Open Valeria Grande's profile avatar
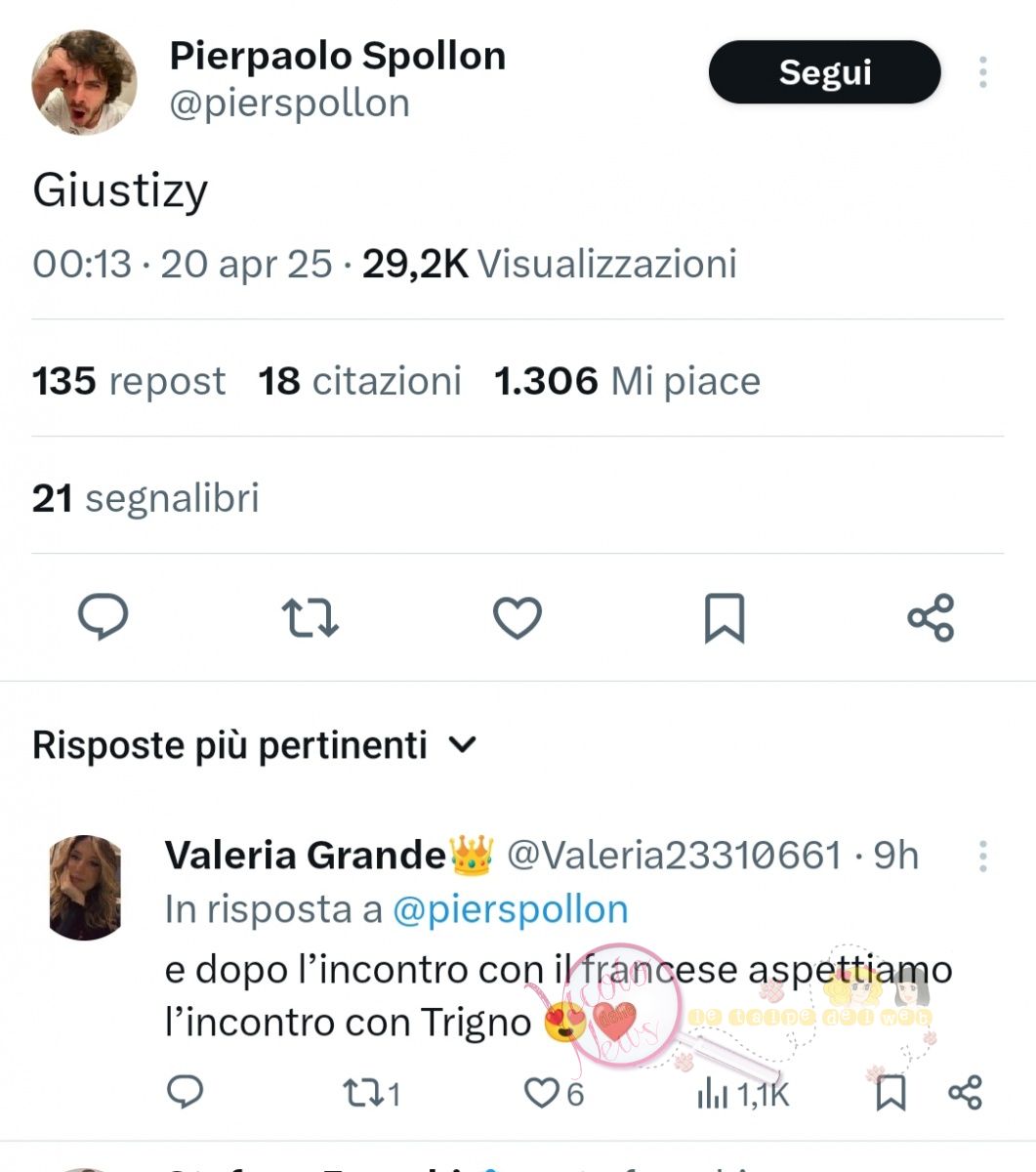 pyautogui.click(x=85, y=887)
